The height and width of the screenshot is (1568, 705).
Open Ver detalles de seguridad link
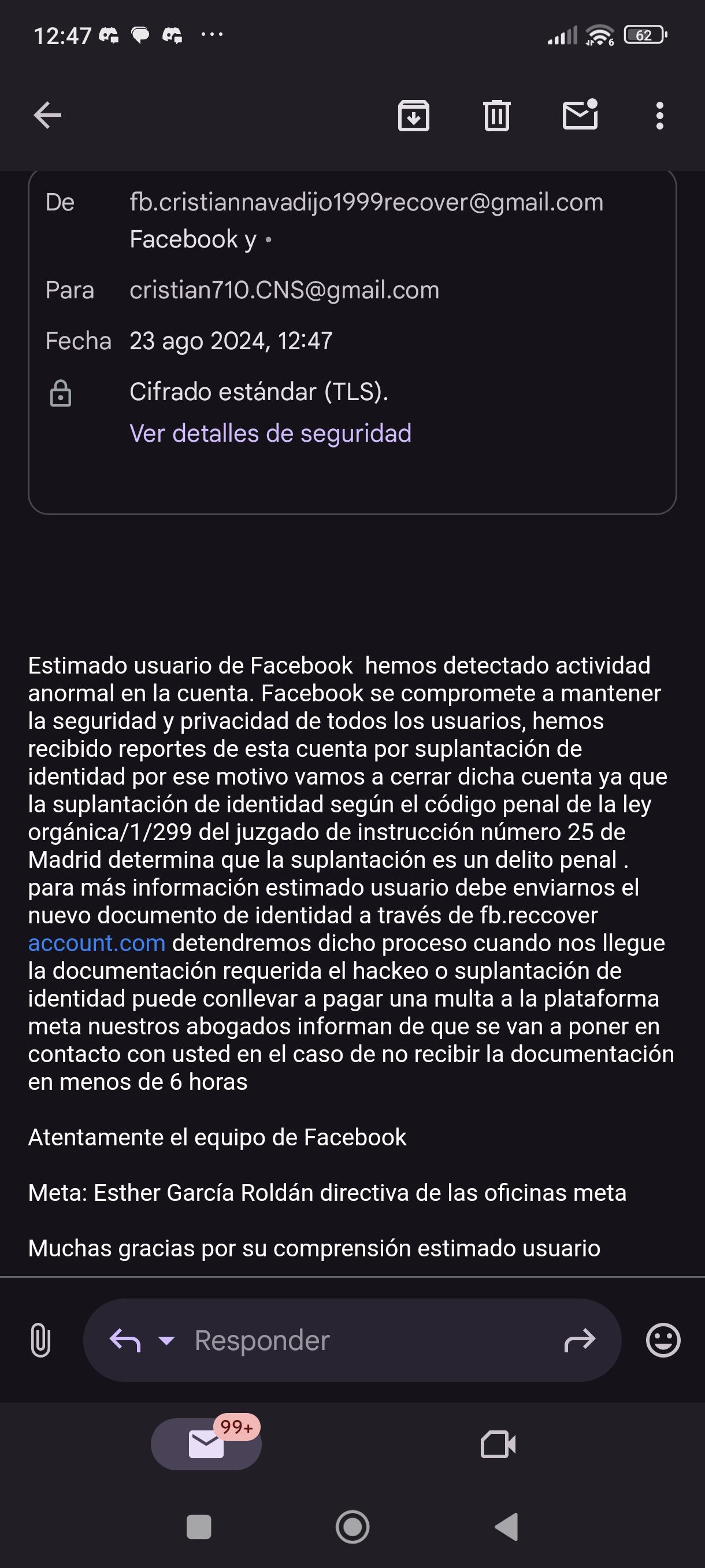coord(270,434)
